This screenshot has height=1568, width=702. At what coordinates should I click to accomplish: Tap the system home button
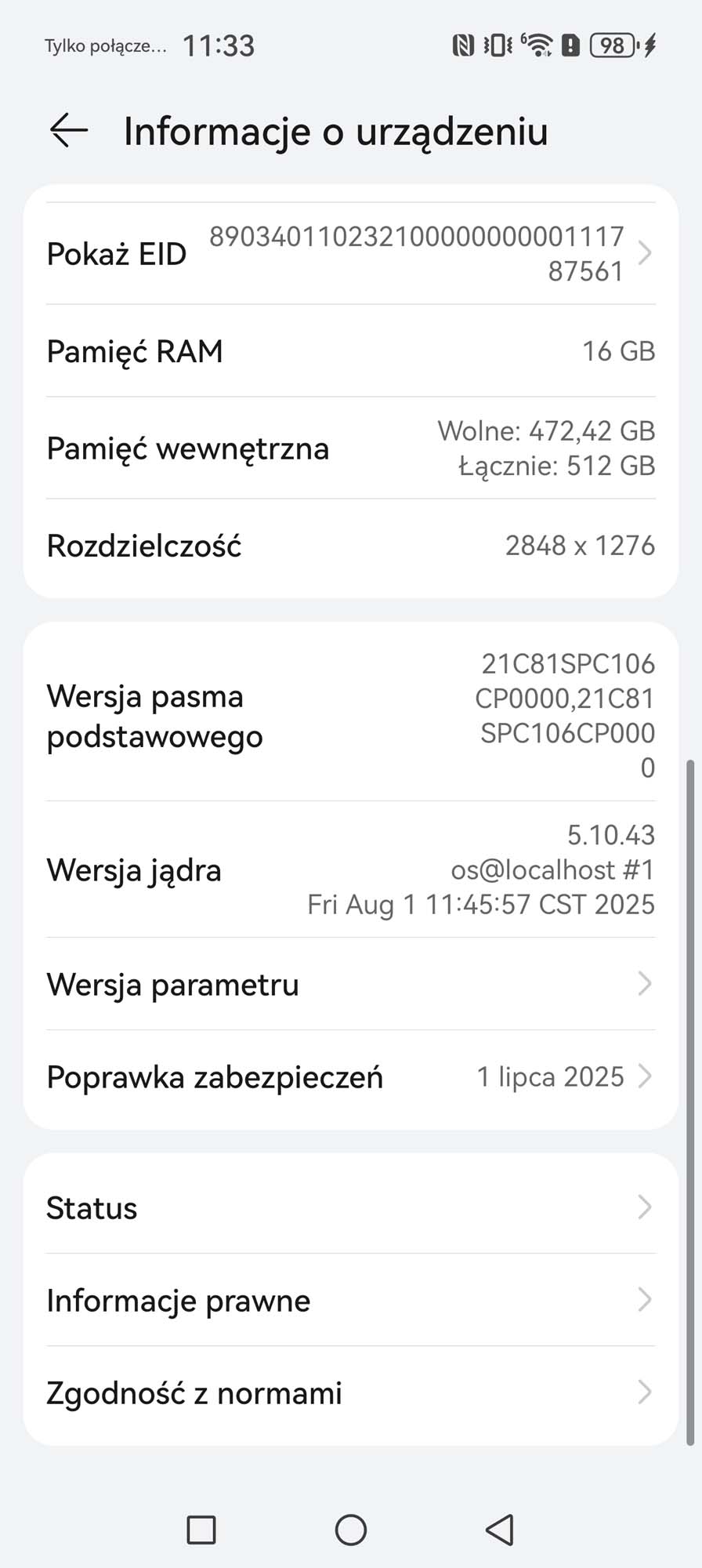point(350,1530)
